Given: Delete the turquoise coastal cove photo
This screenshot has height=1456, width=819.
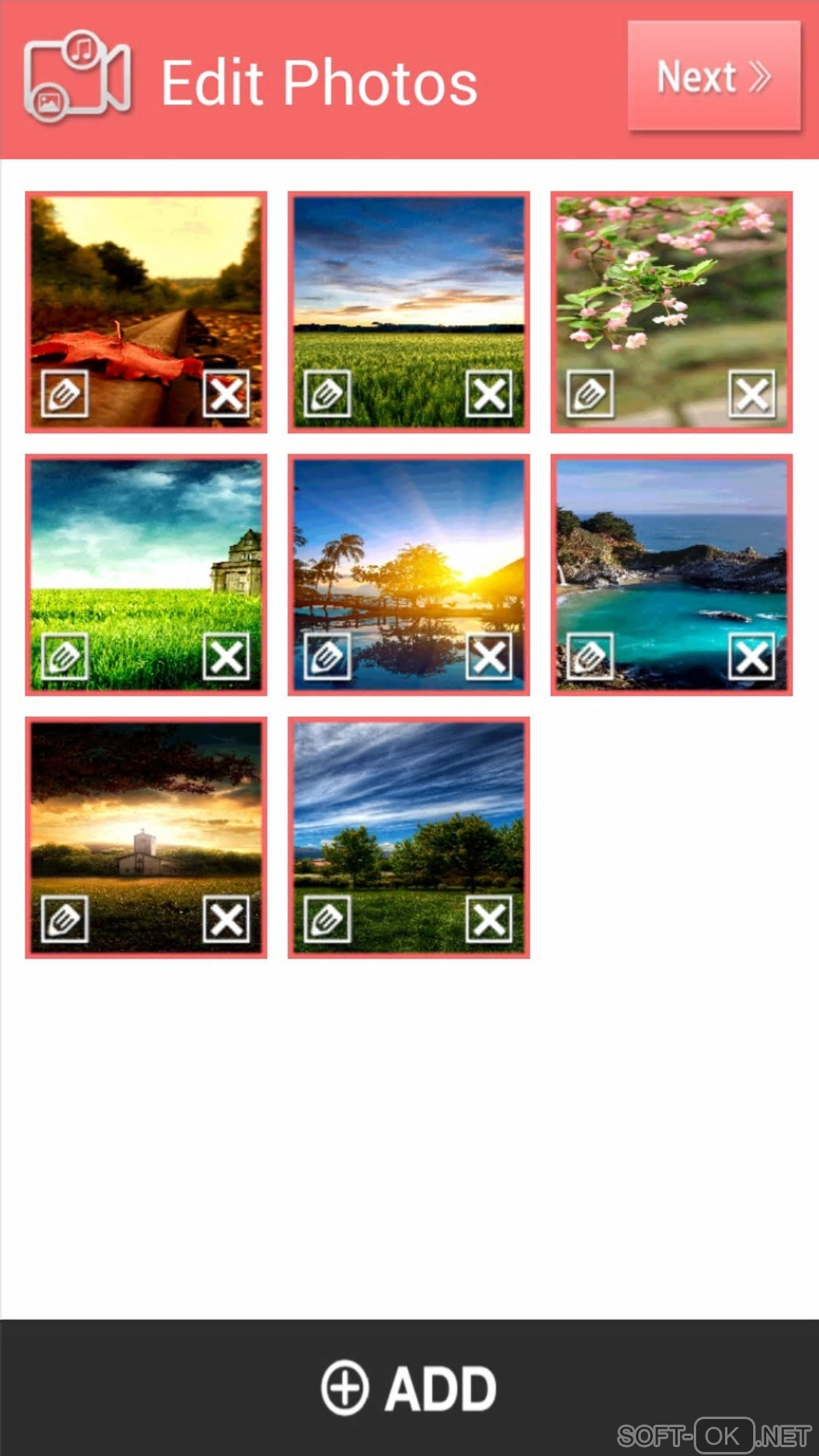Looking at the screenshot, I should 752,657.
